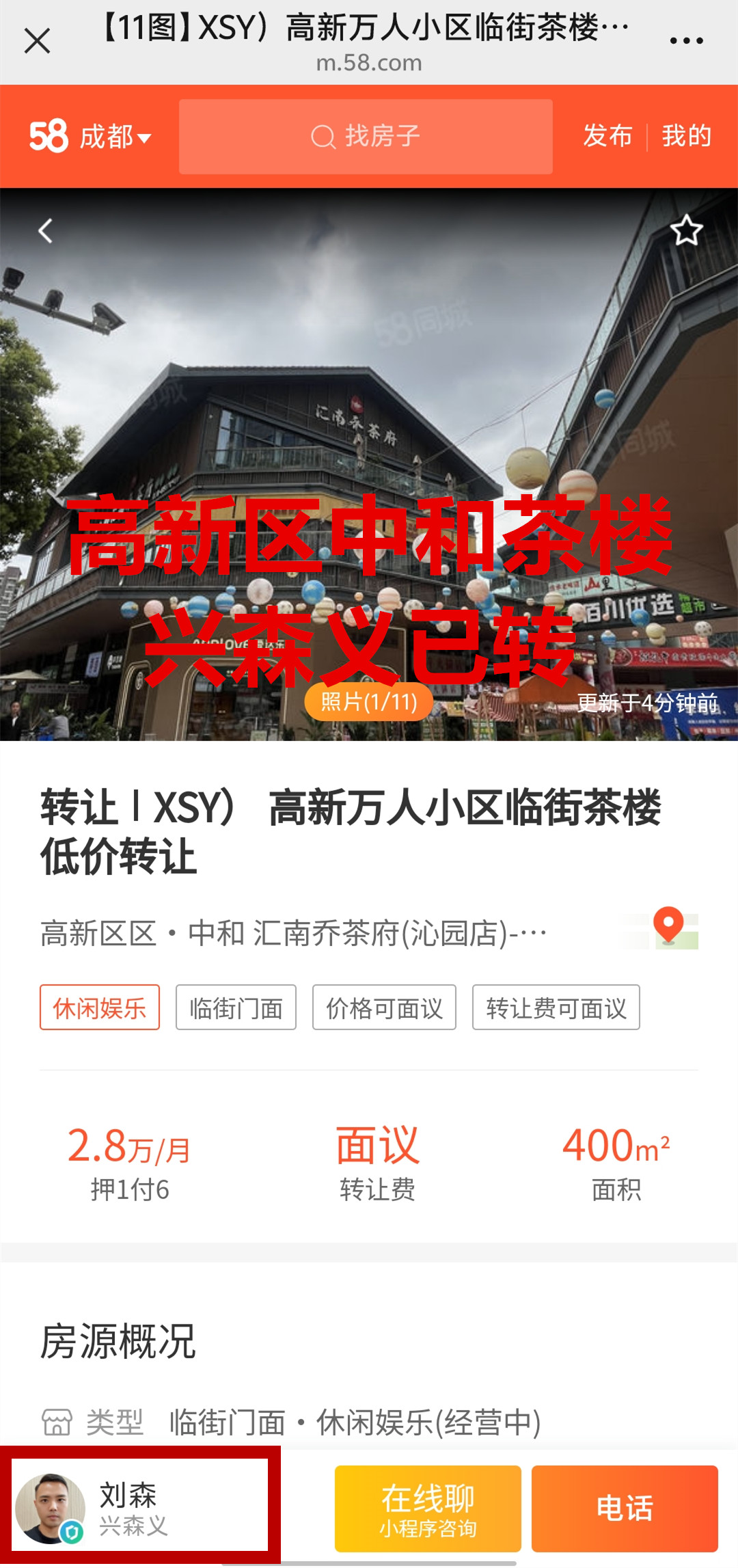The height and width of the screenshot is (1568, 738).
Task: Change city from 成都 dropdown
Action: pos(113,137)
